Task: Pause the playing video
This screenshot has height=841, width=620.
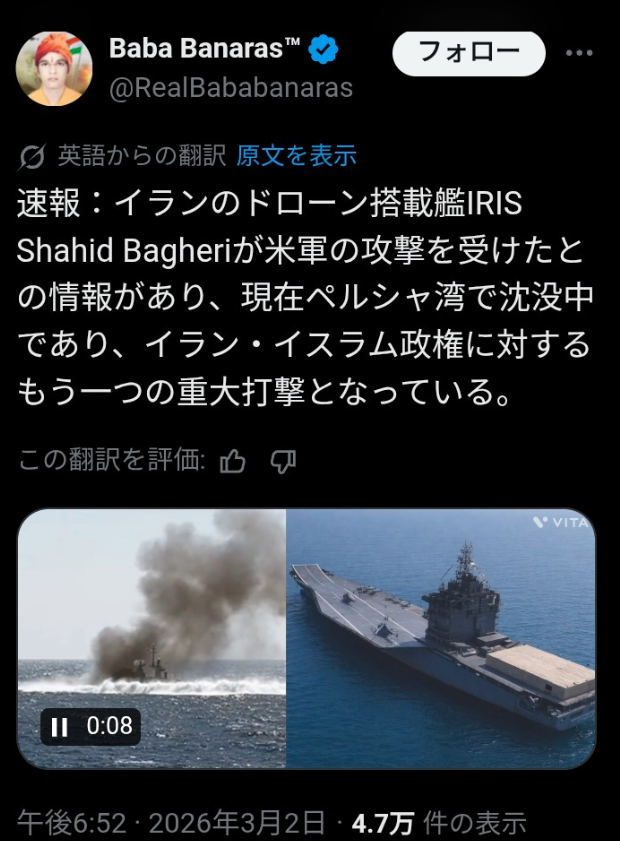Action: tap(60, 727)
